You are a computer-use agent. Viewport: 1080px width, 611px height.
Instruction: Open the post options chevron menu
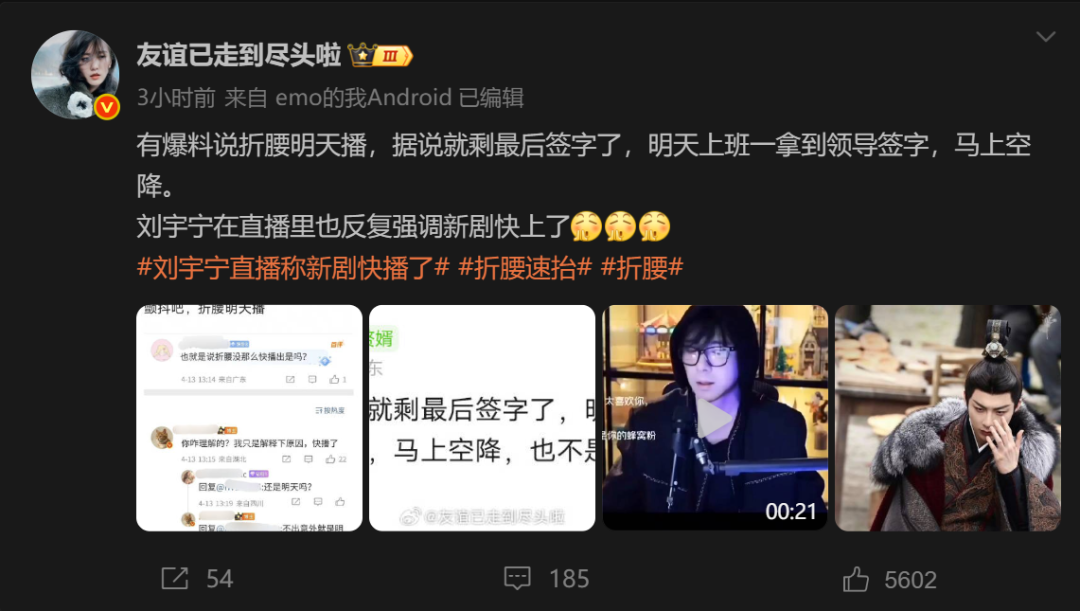pyautogui.click(x=1045, y=38)
